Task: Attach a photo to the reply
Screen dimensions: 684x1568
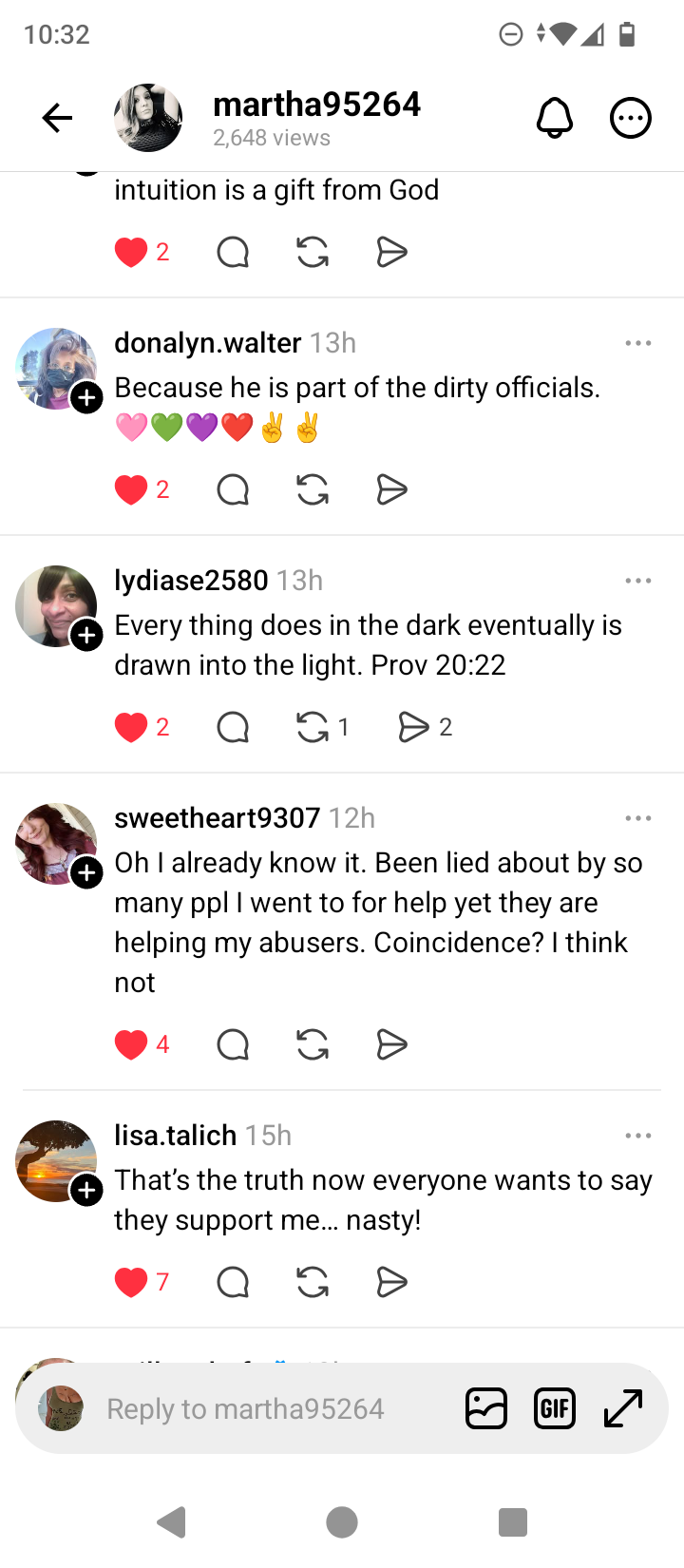Action: (486, 1408)
